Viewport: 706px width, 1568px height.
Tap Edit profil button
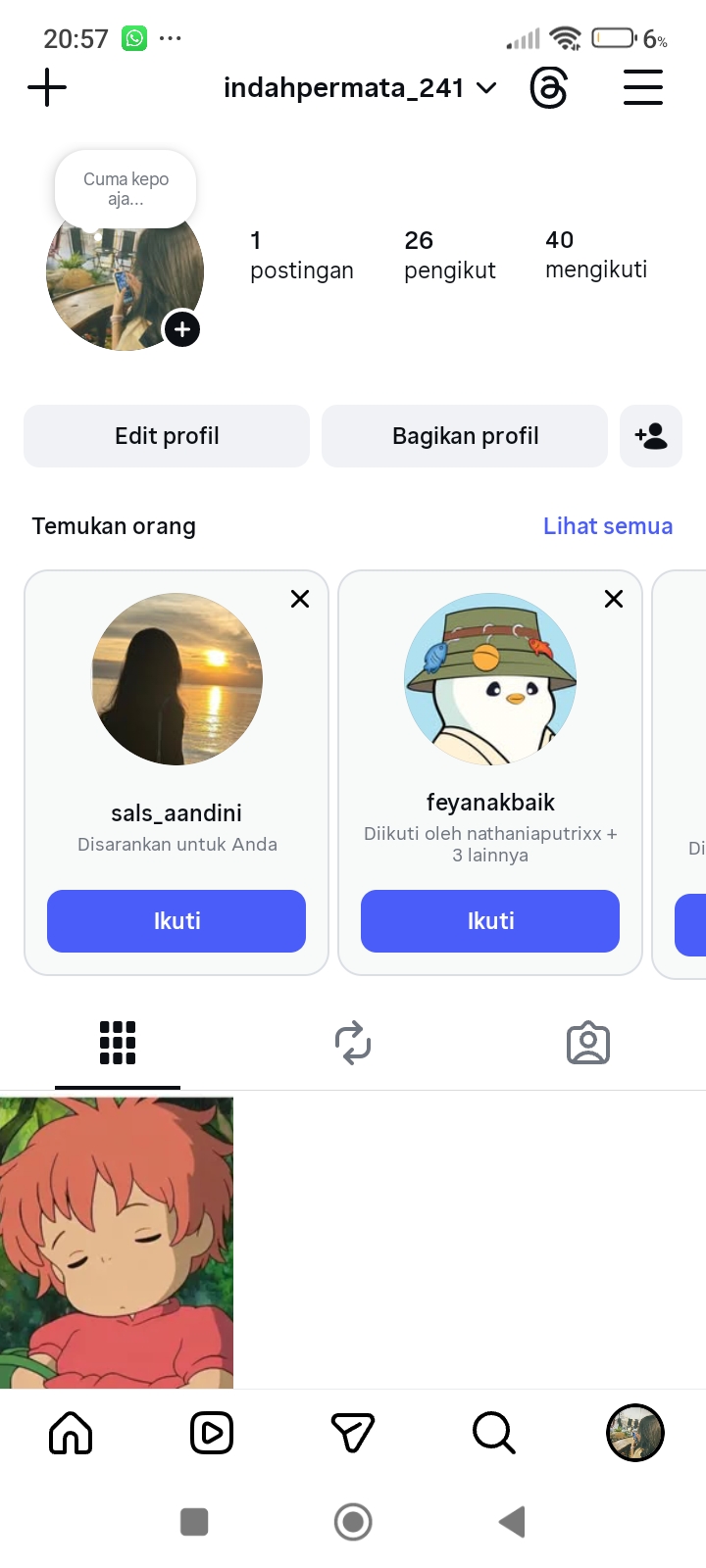click(167, 436)
